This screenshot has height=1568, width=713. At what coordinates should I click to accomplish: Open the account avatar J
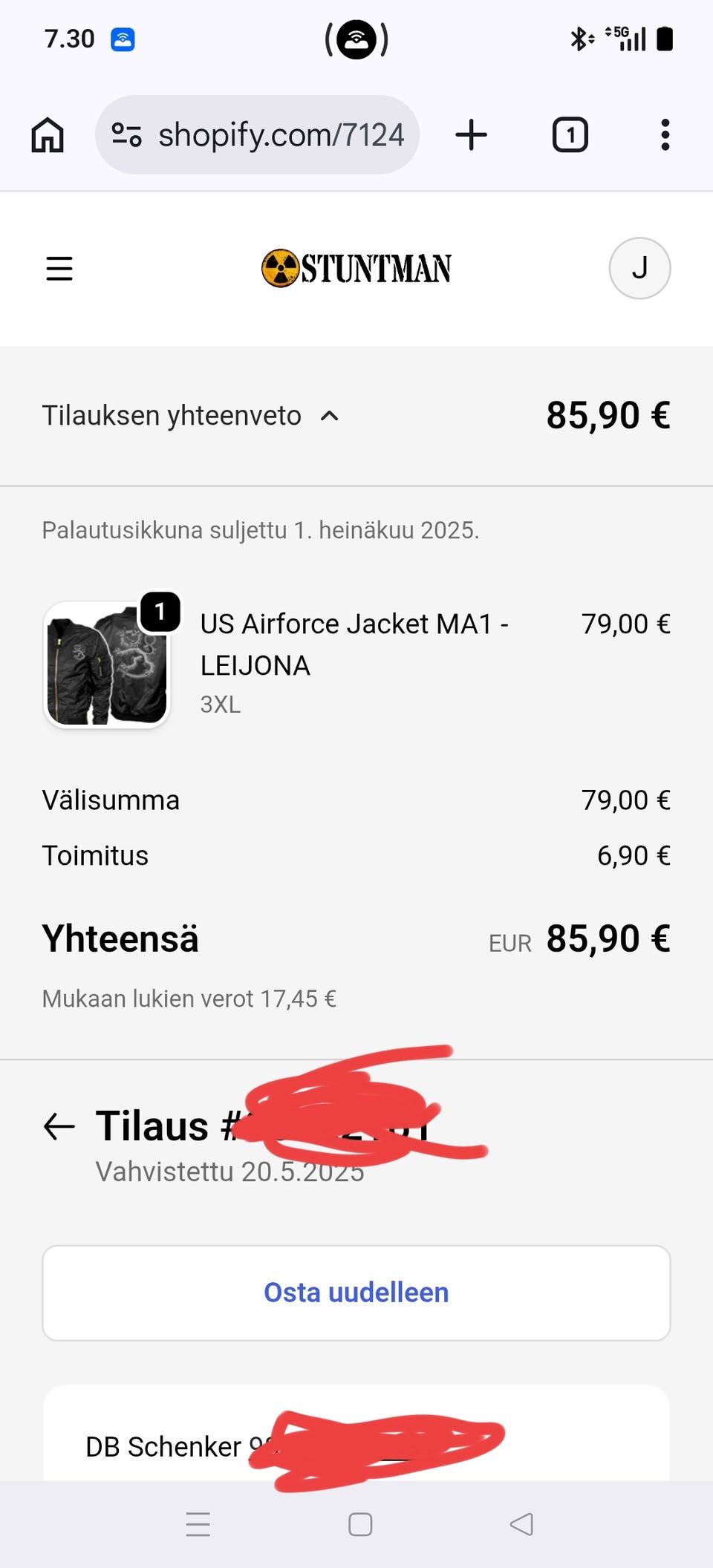639,268
